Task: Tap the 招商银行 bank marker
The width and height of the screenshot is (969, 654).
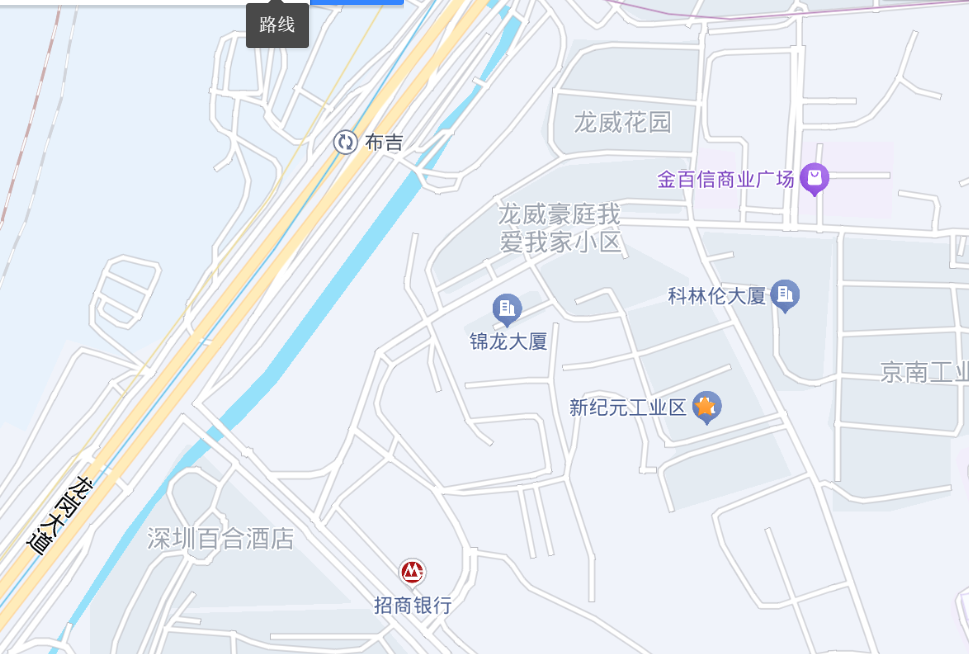Action: coord(412,573)
